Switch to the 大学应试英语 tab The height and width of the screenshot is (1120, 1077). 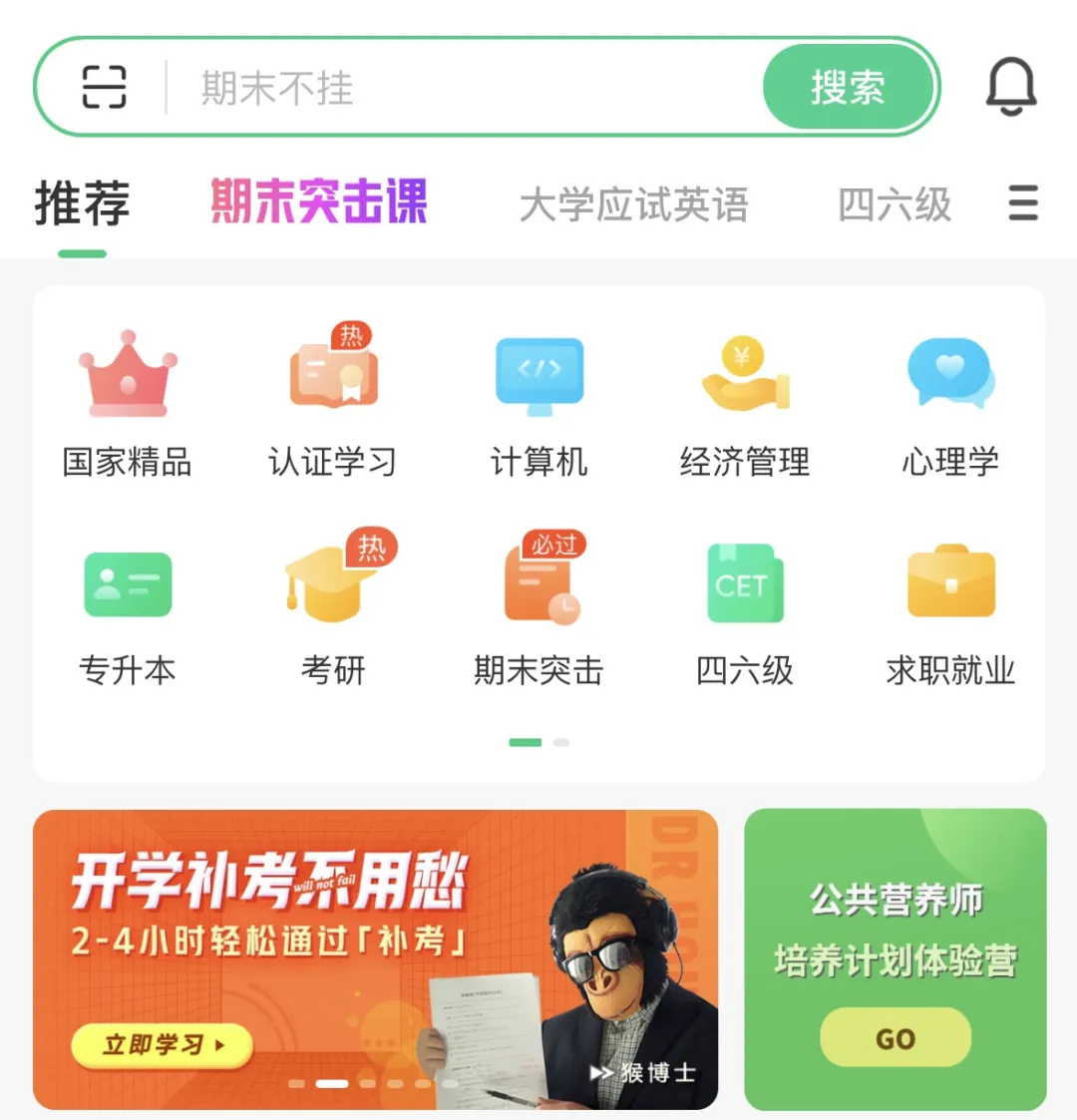point(633,205)
